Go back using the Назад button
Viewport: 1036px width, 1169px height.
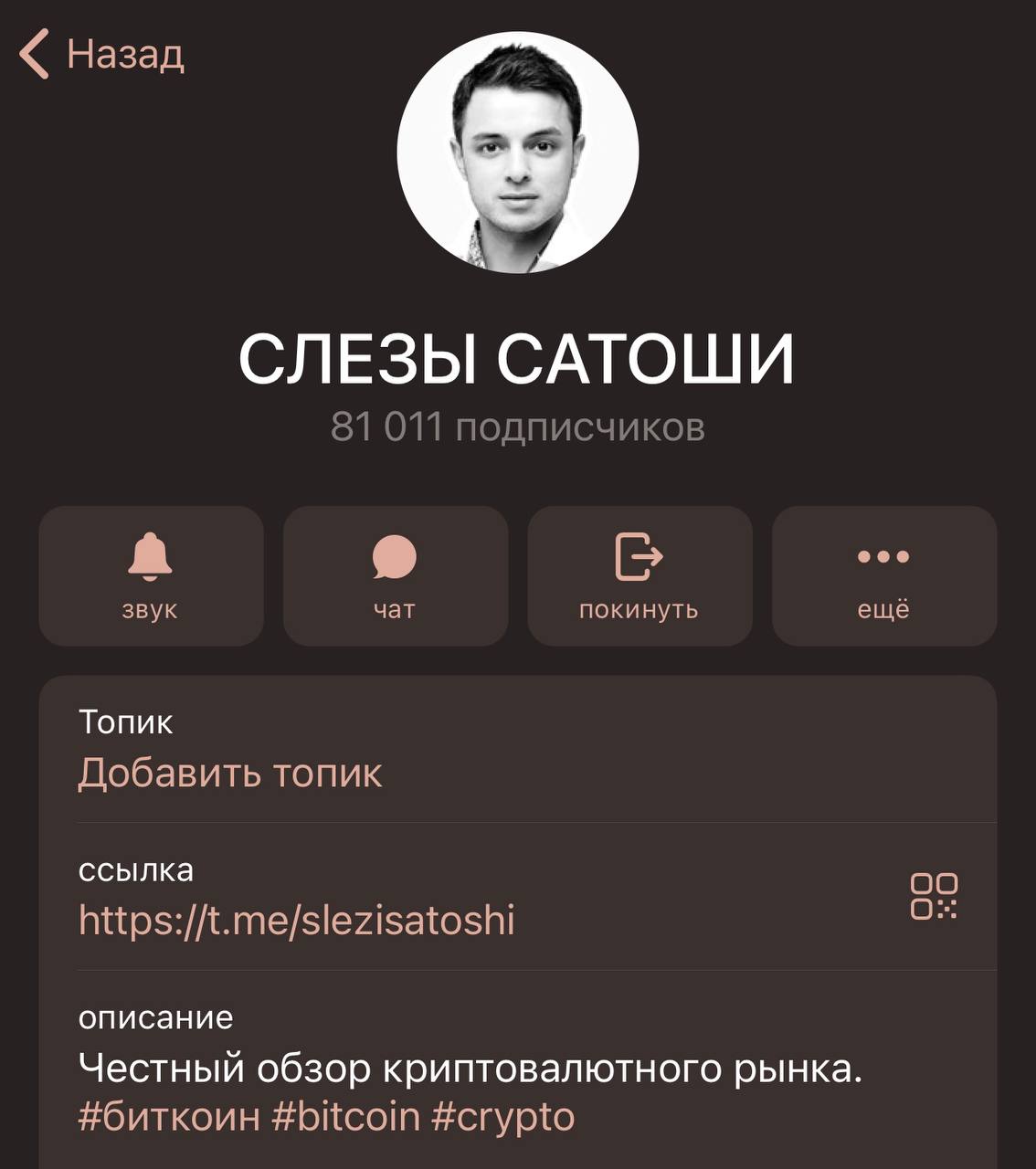point(102,54)
